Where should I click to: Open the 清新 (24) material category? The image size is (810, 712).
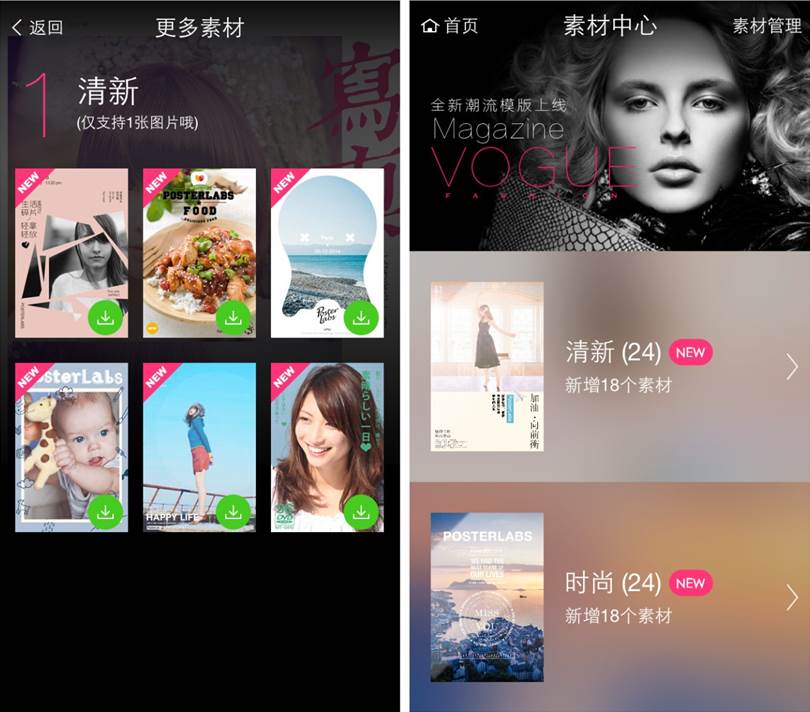click(610, 366)
